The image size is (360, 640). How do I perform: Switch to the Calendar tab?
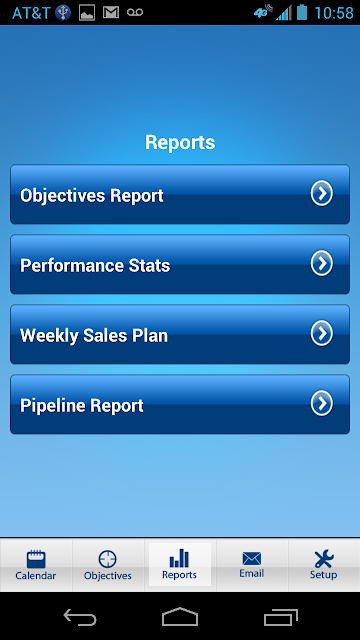[x=36, y=565]
